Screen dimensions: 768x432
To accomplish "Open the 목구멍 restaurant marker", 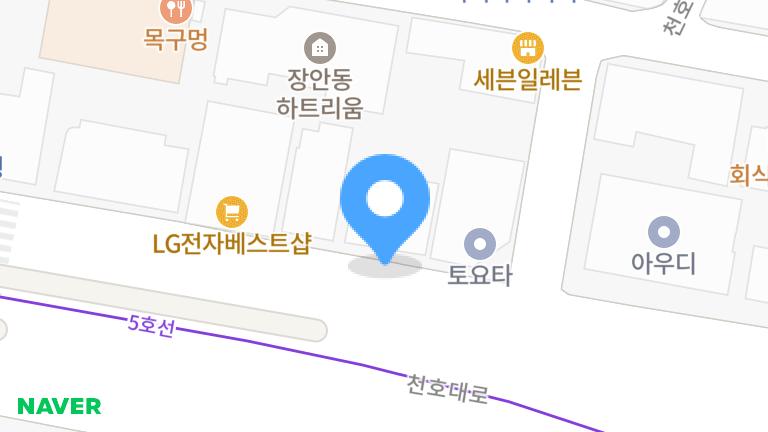I will click(175, 11).
